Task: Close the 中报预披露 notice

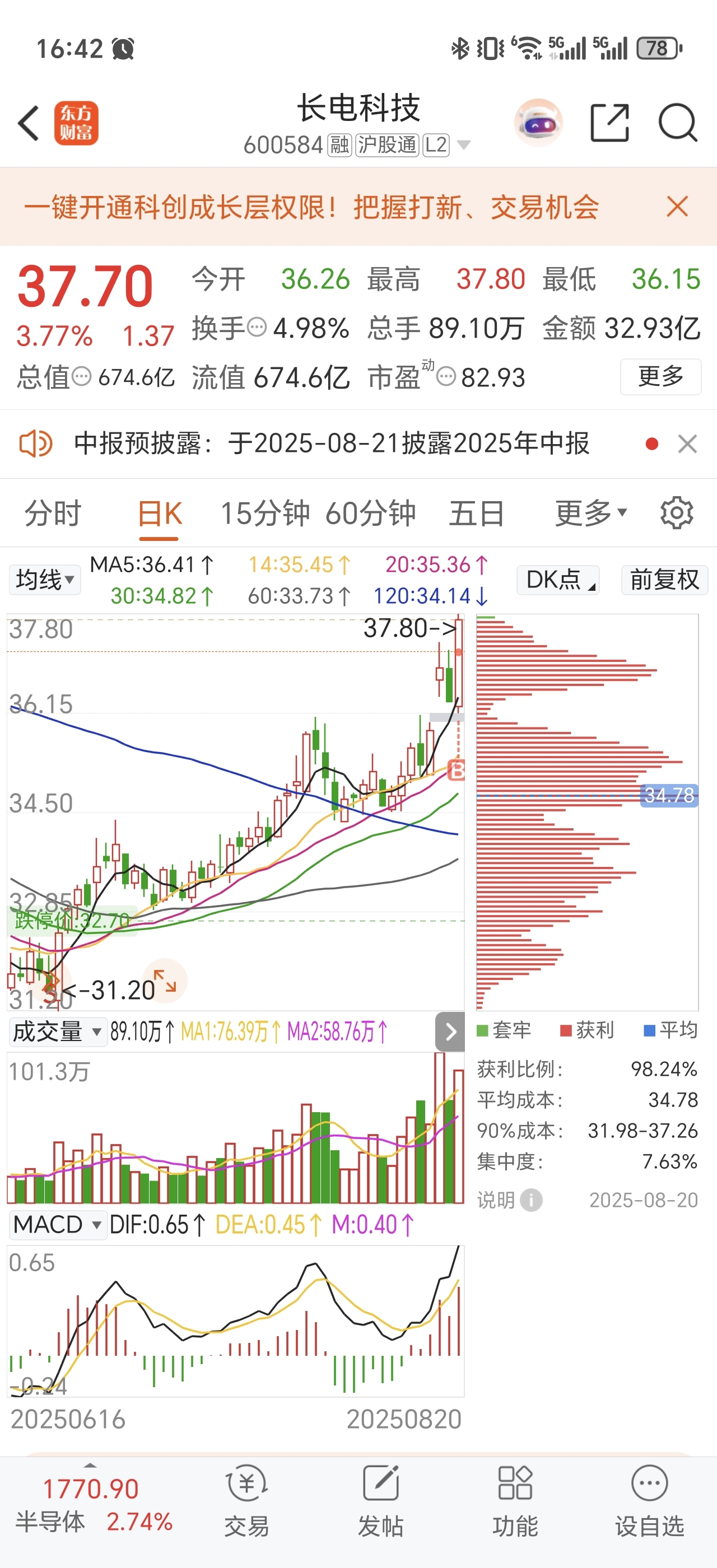Action: tap(687, 444)
